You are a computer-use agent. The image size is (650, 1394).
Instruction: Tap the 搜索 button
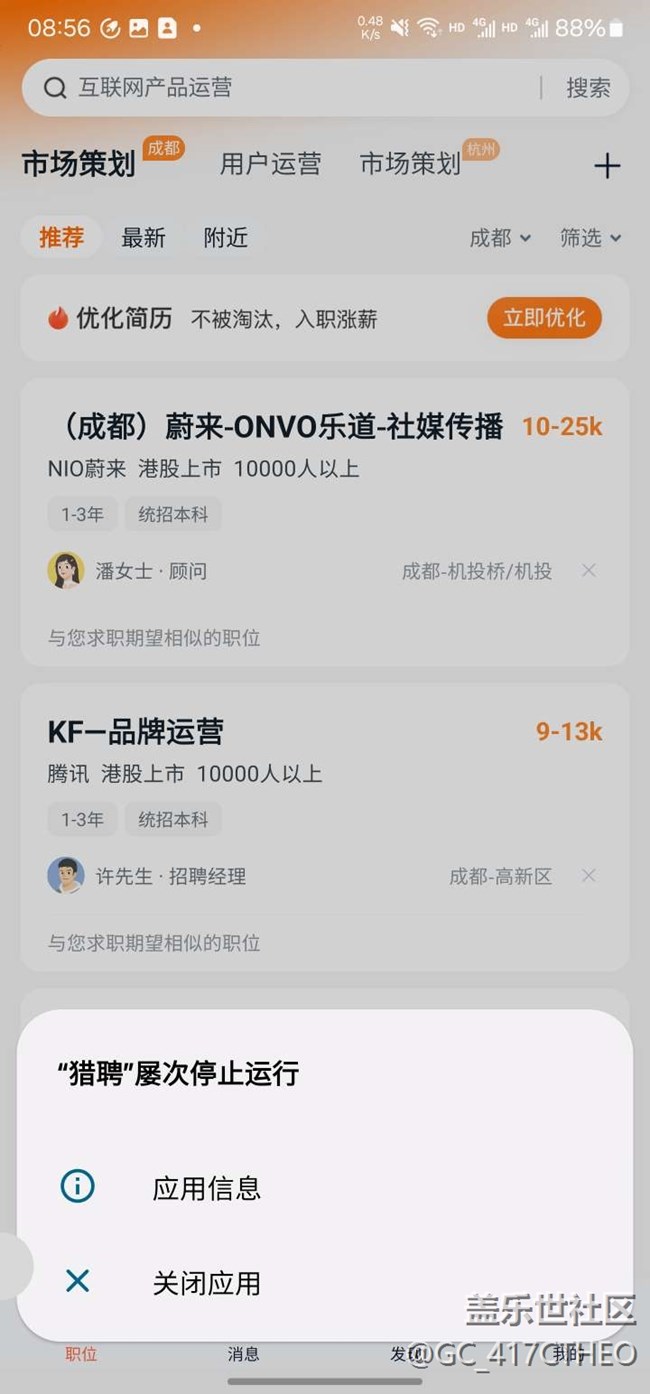click(587, 88)
